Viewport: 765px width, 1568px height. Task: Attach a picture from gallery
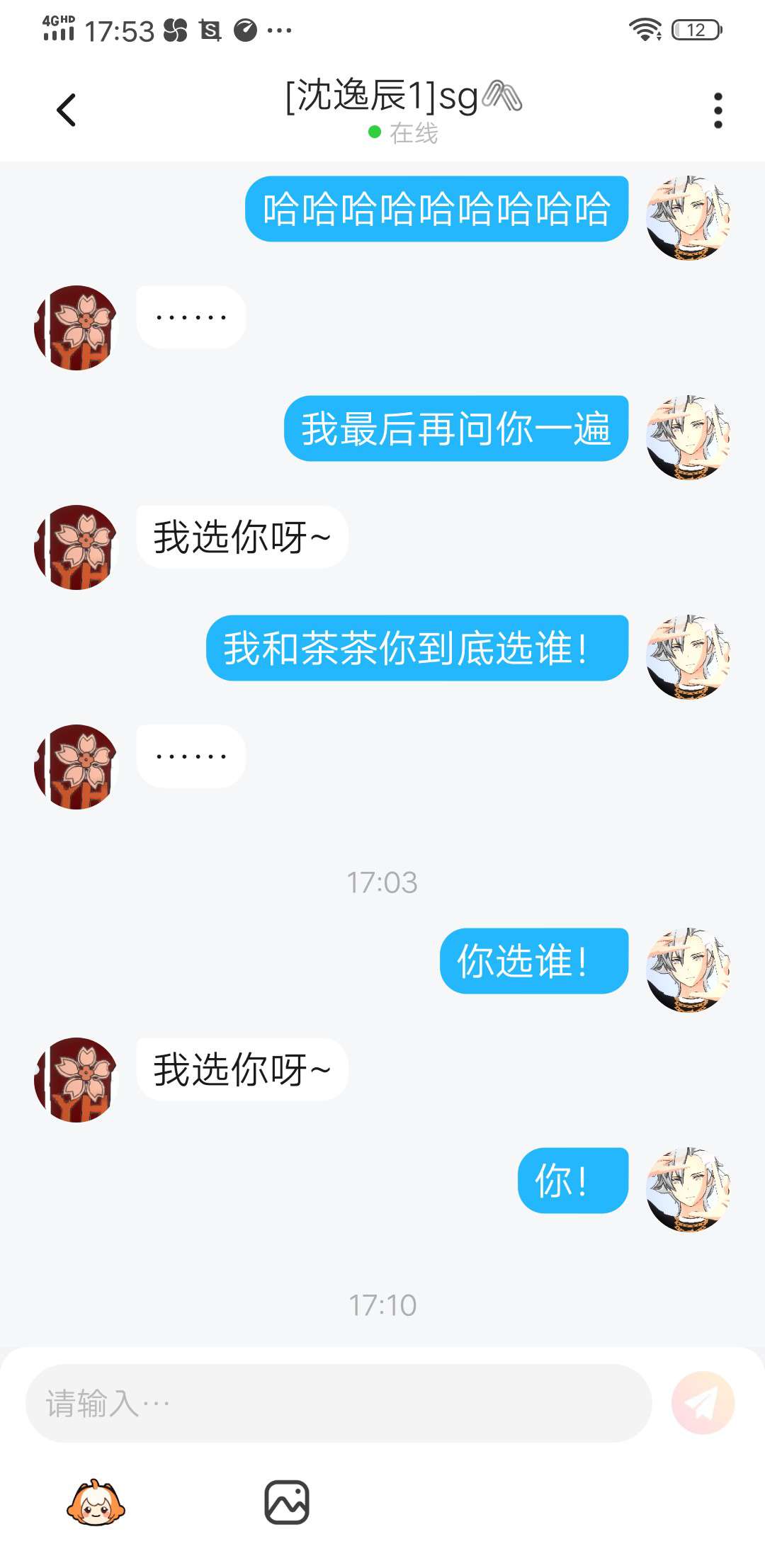point(286,1502)
